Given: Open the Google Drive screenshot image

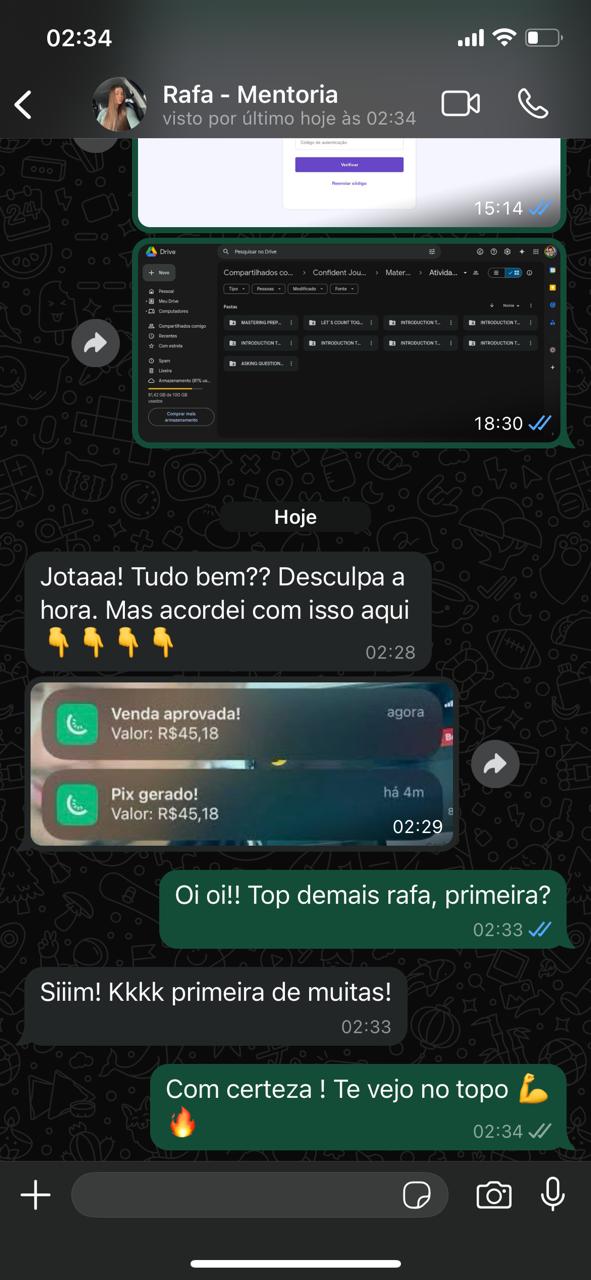Looking at the screenshot, I should pos(349,340).
